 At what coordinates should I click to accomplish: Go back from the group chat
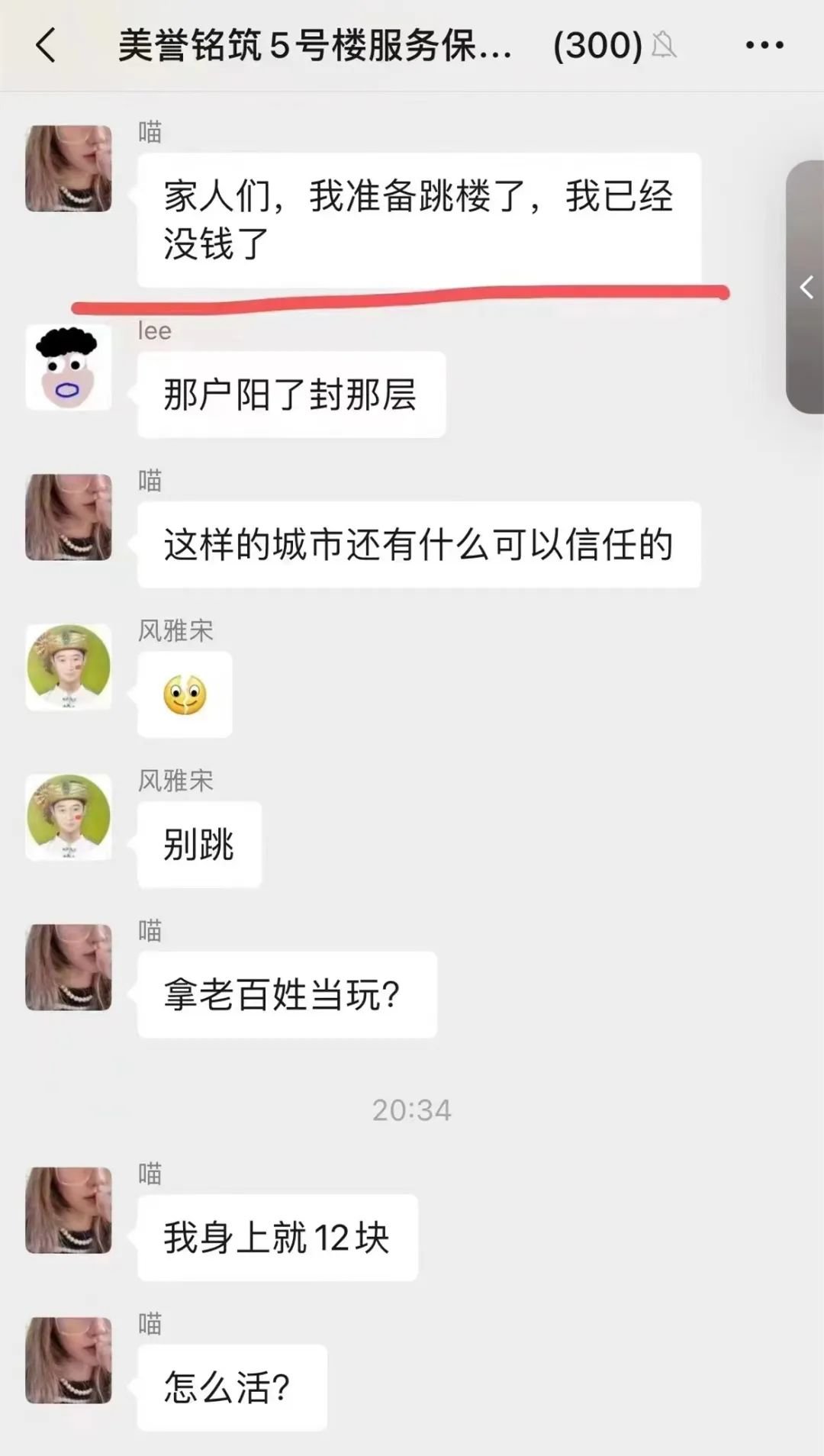[46, 46]
